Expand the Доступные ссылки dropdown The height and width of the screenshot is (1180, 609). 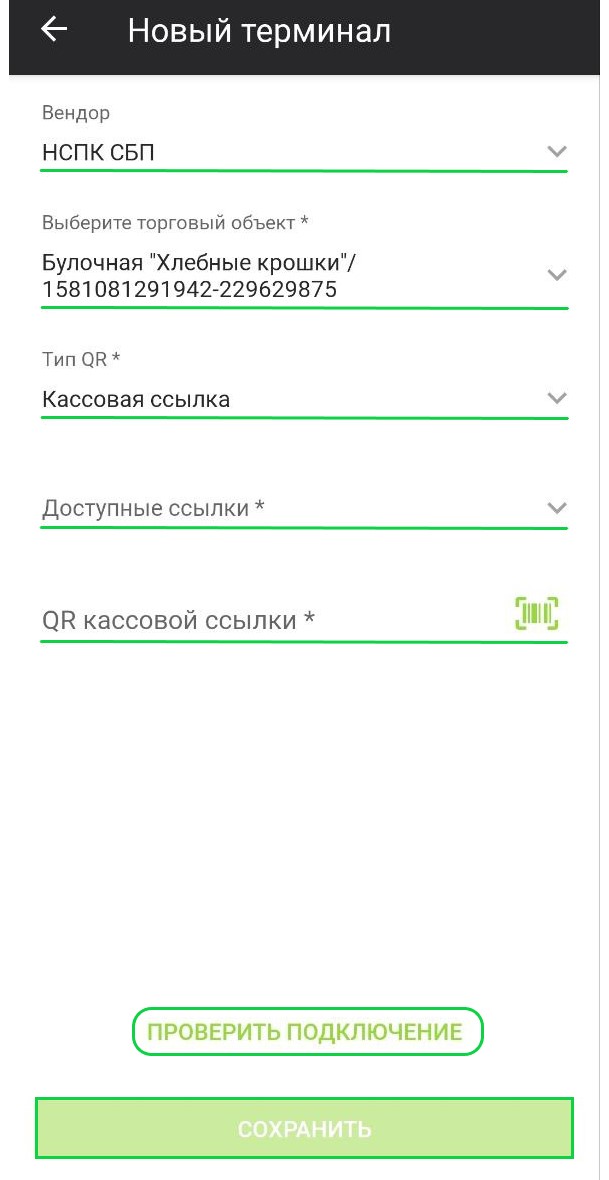(303, 509)
